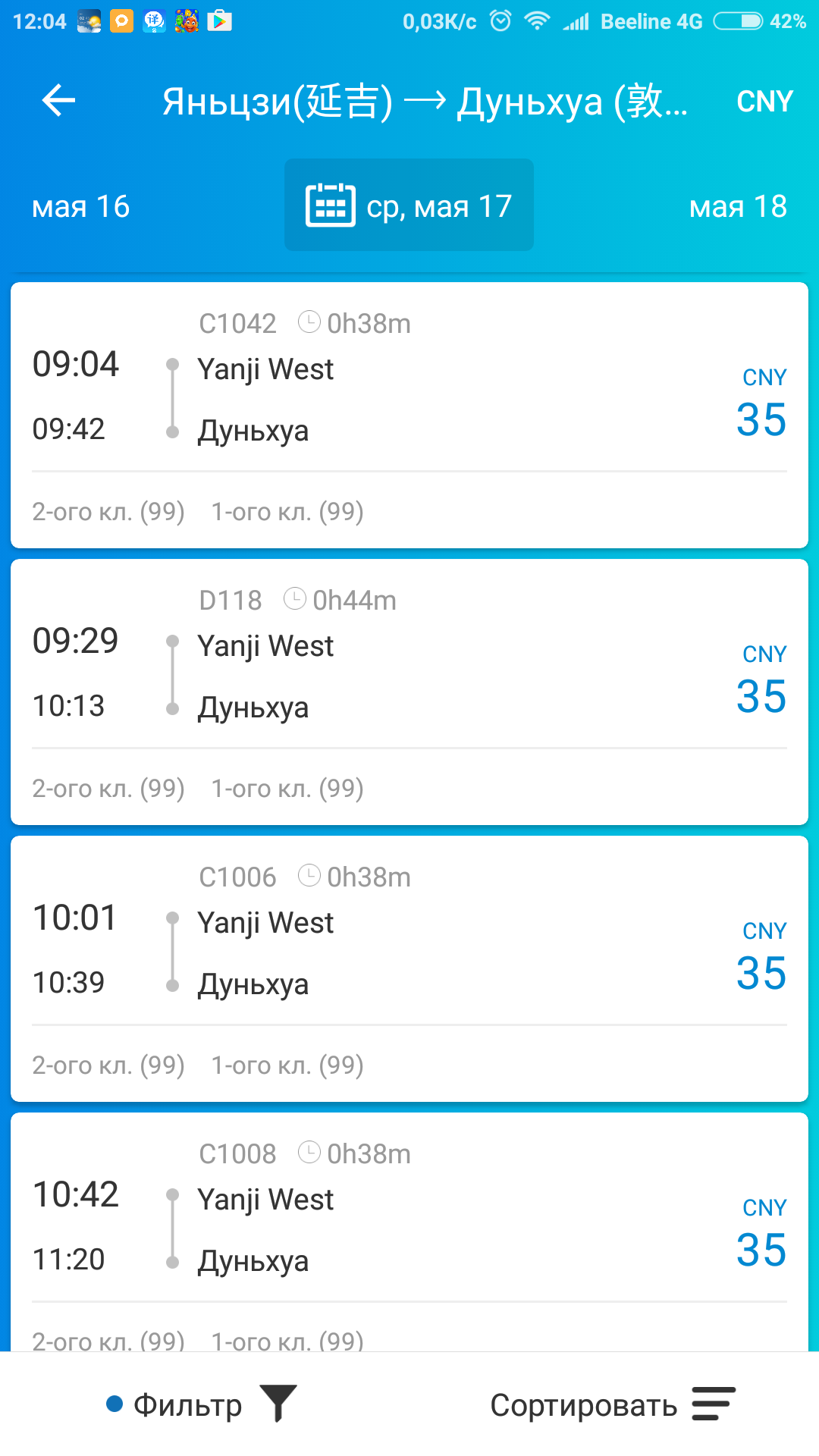Go back using the top-left arrow

tap(58, 100)
